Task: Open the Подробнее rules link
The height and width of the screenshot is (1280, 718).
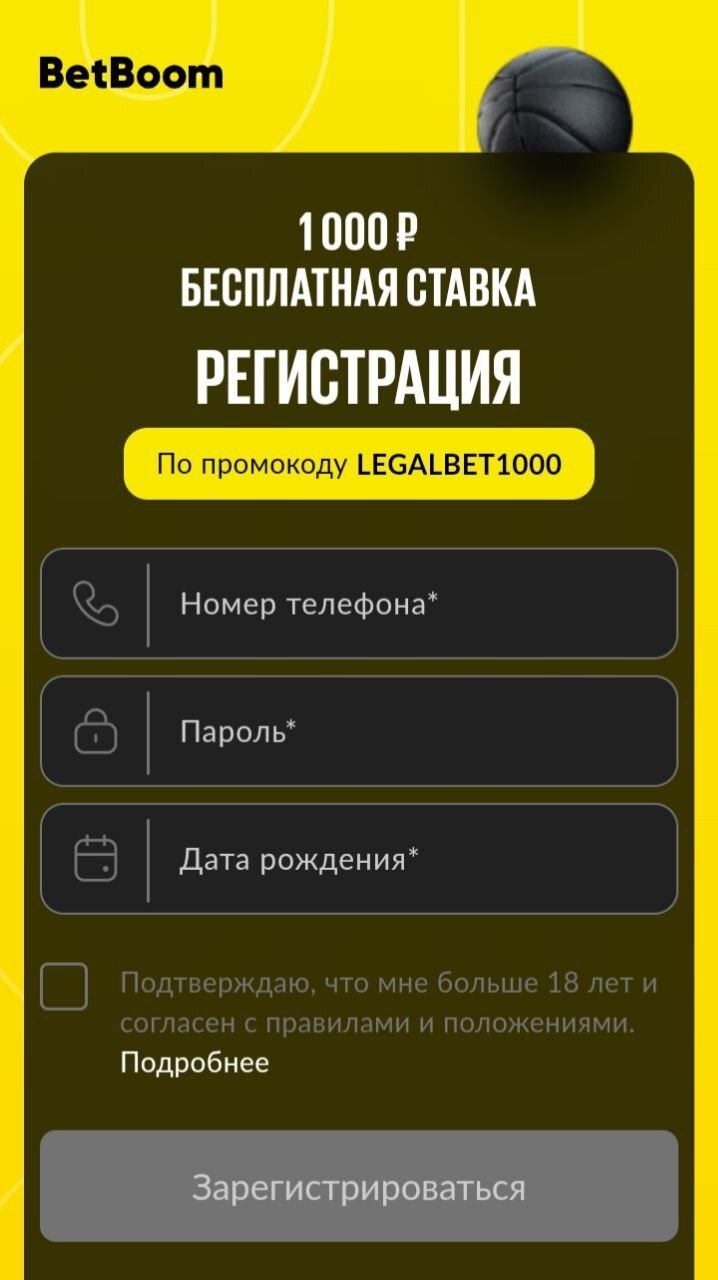Action: (194, 1062)
